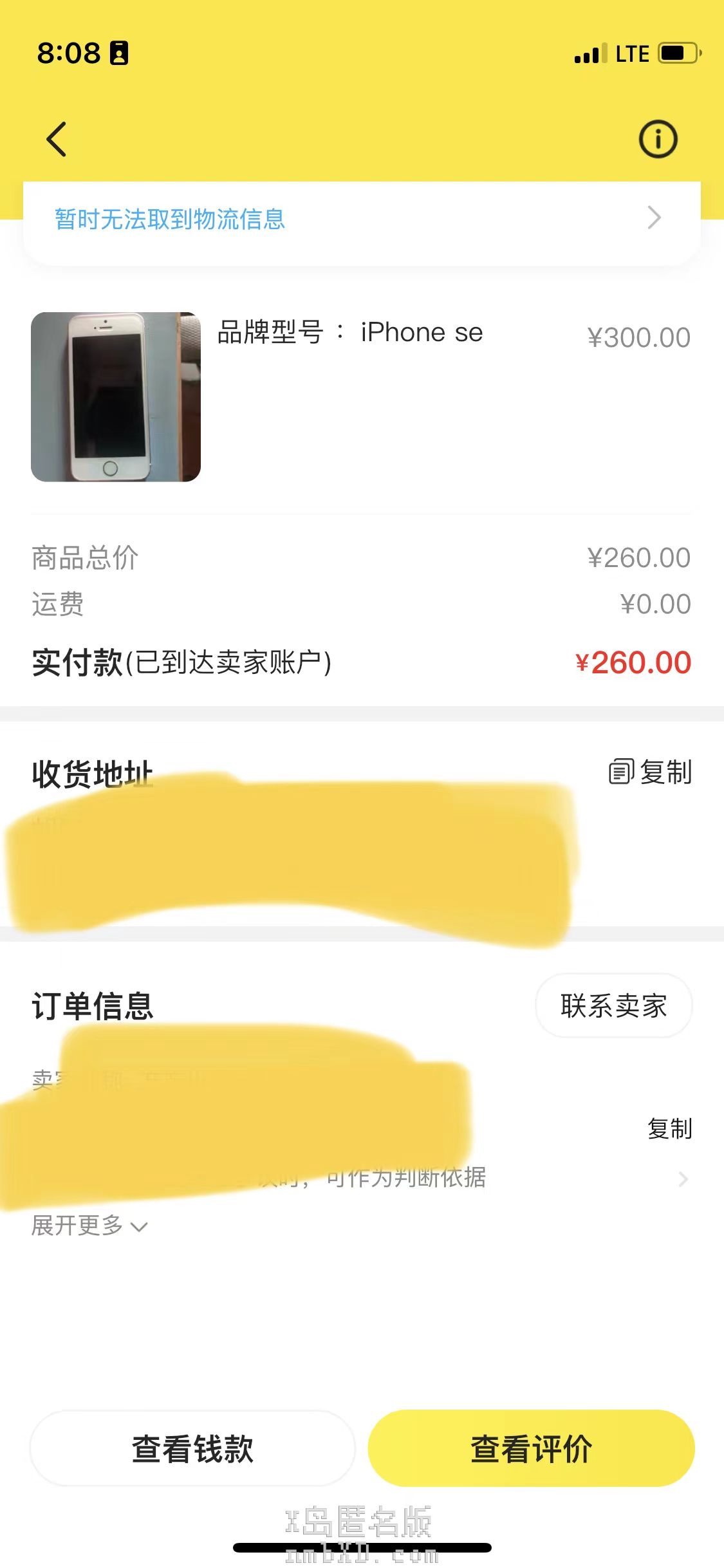This screenshot has width=724, height=1568.
Task: Open the logistics info row
Action: (361, 219)
